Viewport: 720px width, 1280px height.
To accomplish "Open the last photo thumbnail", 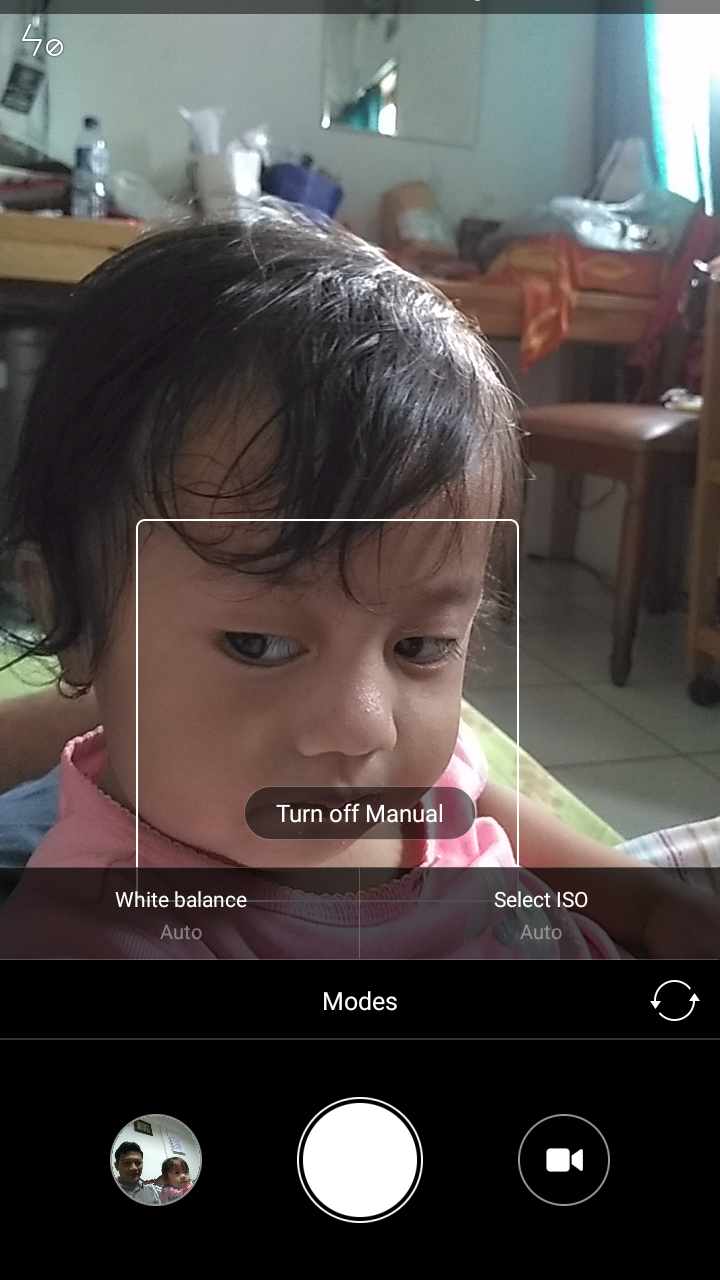I will (x=156, y=1160).
